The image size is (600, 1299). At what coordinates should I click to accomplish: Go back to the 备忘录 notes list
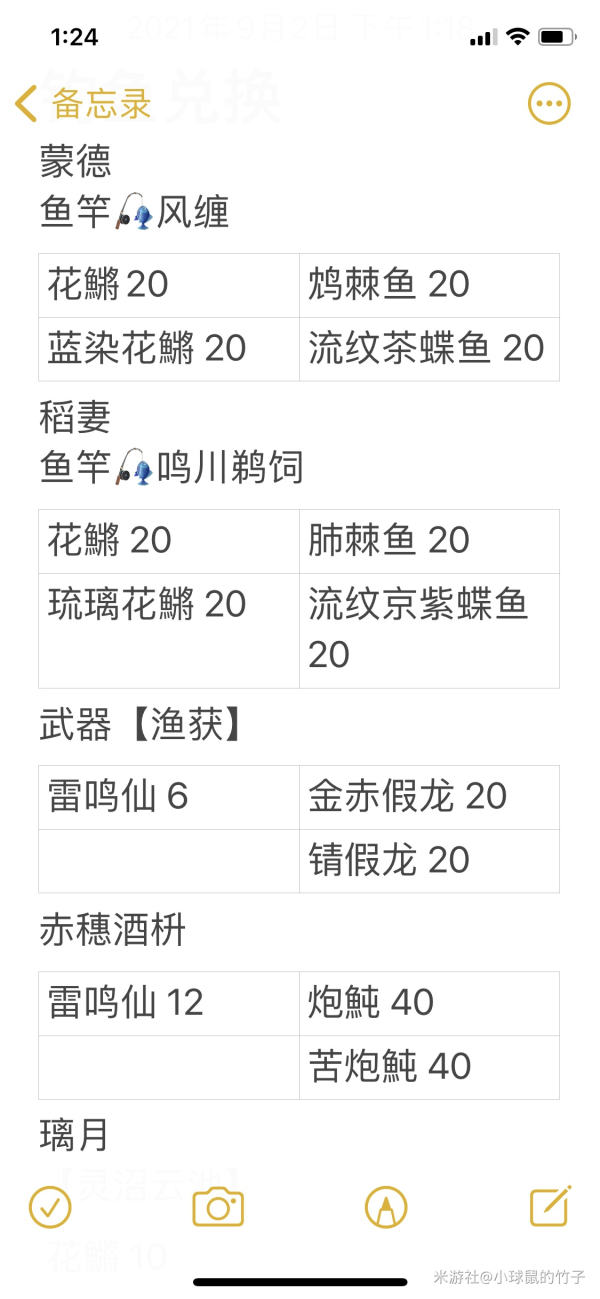(x=84, y=103)
